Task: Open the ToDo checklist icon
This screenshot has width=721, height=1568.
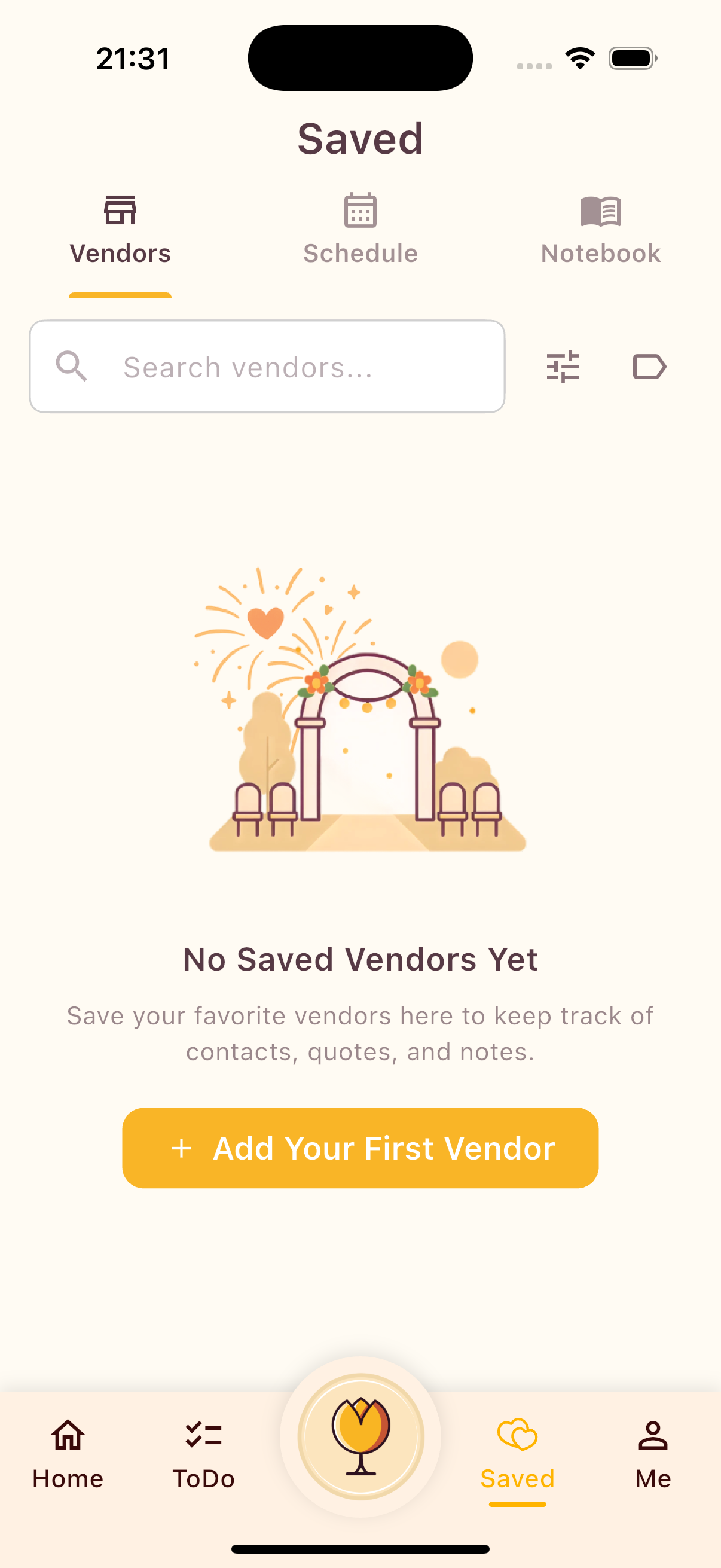Action: 203,1434
